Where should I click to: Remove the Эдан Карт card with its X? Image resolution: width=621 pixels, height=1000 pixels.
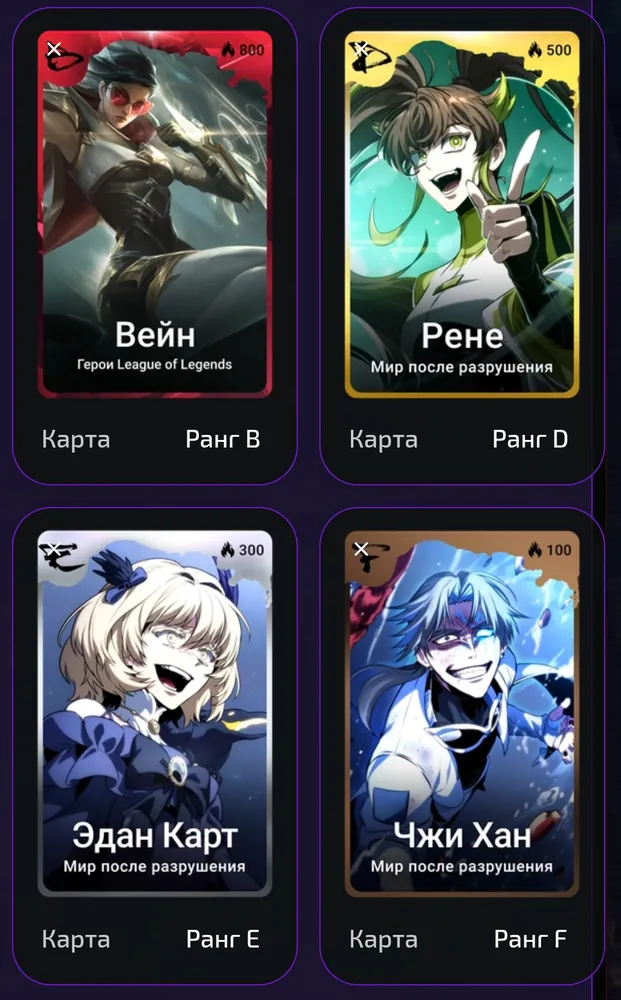54,548
